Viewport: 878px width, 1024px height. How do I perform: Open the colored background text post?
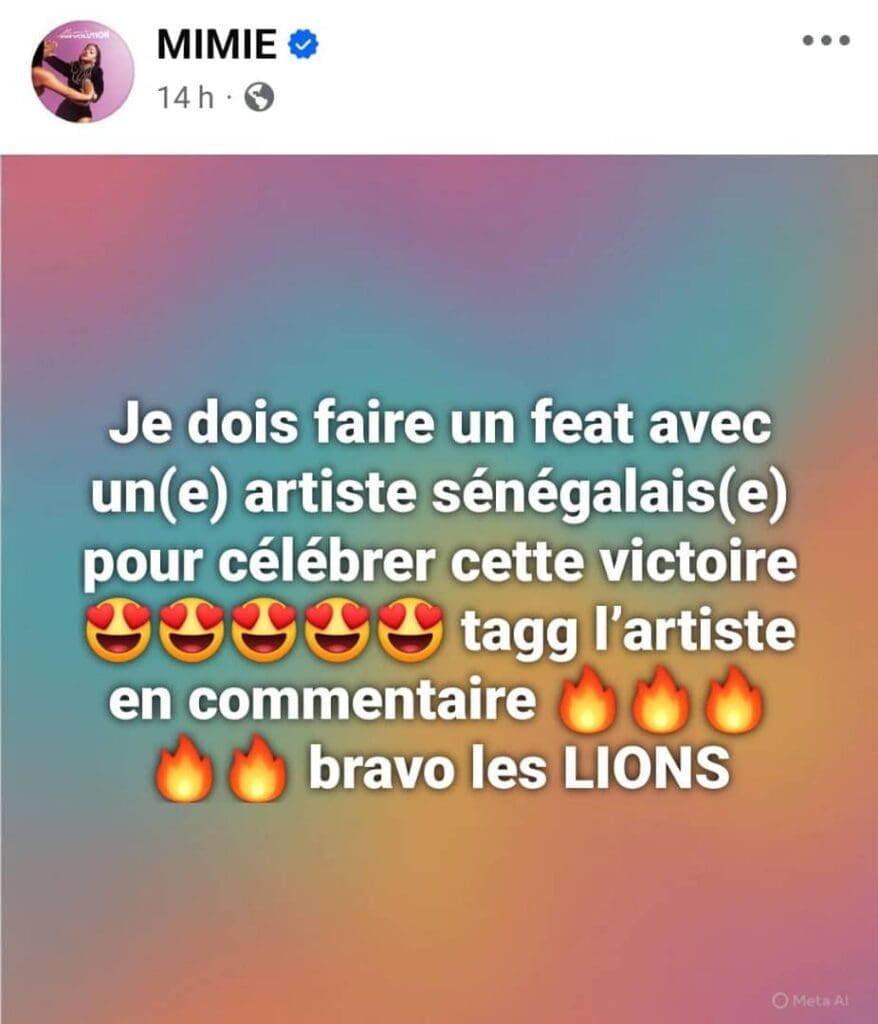(x=439, y=590)
